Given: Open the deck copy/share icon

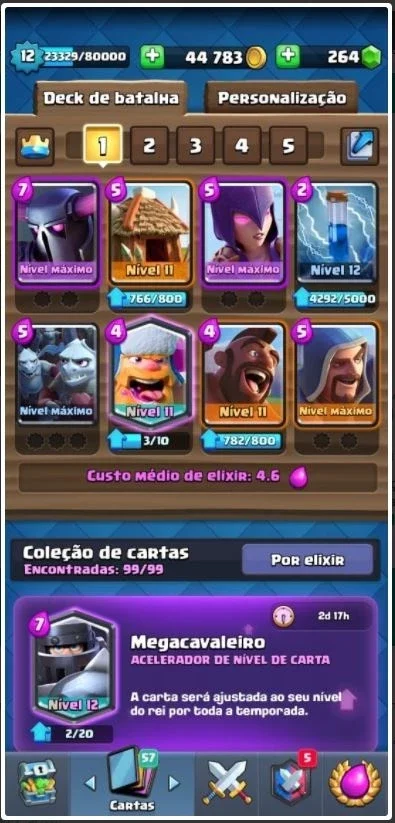Looking at the screenshot, I should click(x=360, y=146).
